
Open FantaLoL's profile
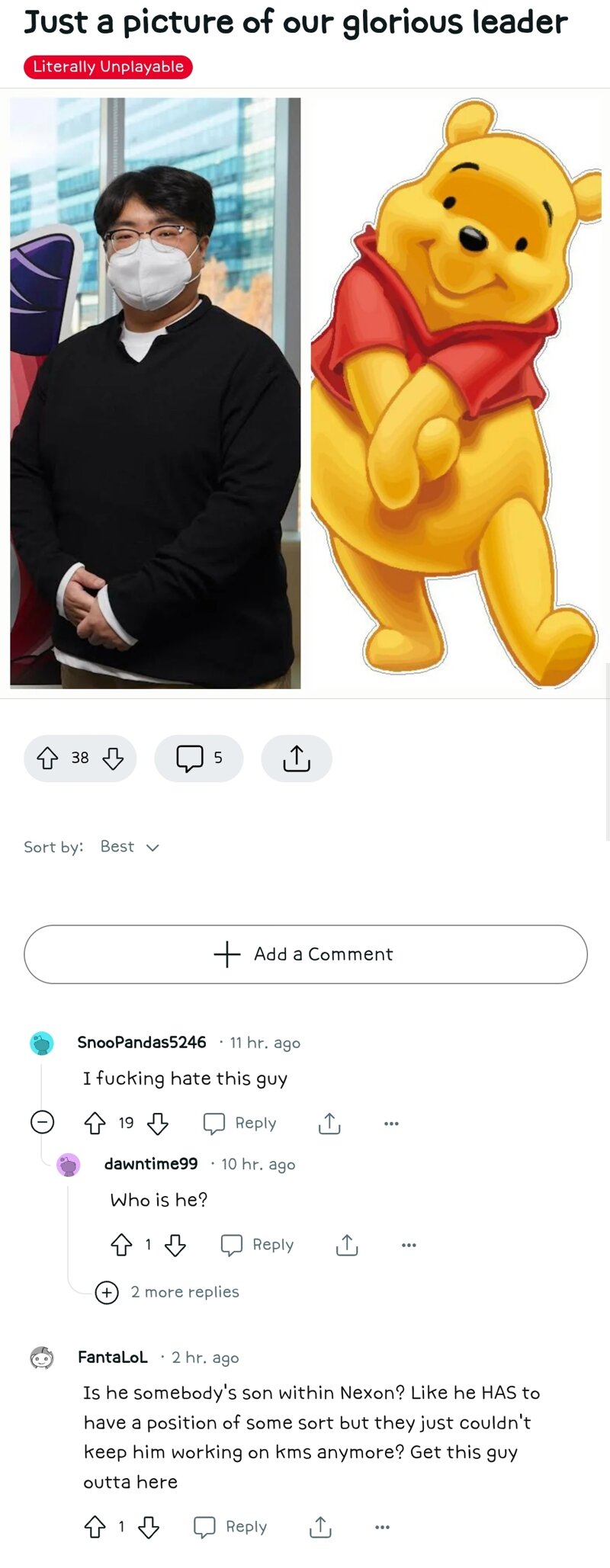112,1357
